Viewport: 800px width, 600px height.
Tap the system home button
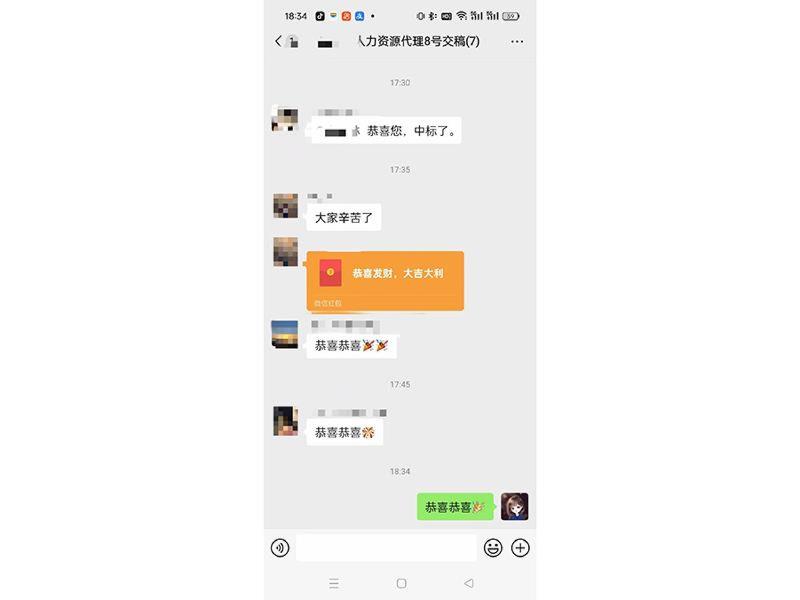point(402,583)
